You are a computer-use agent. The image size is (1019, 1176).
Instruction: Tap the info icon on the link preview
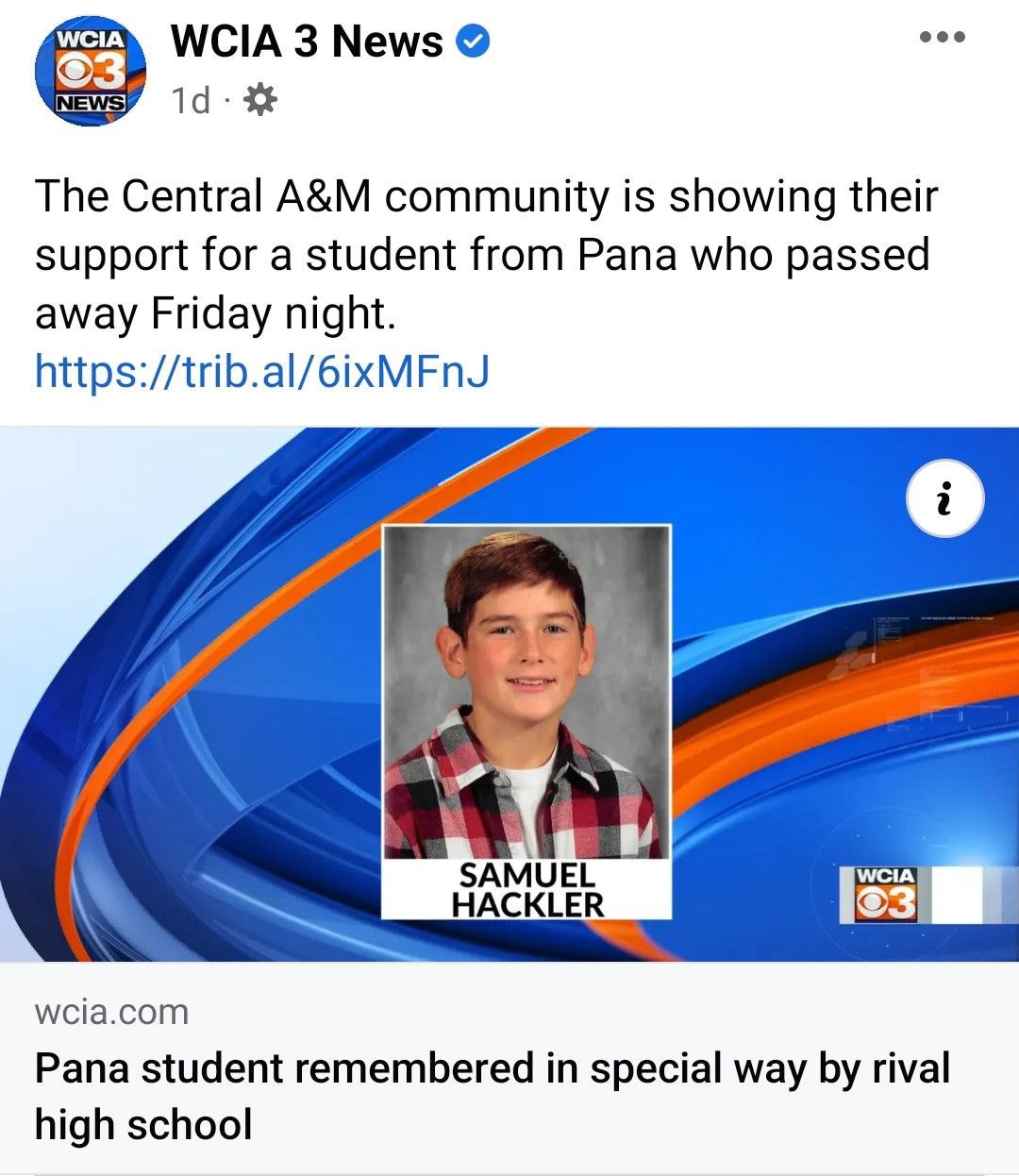click(x=944, y=498)
